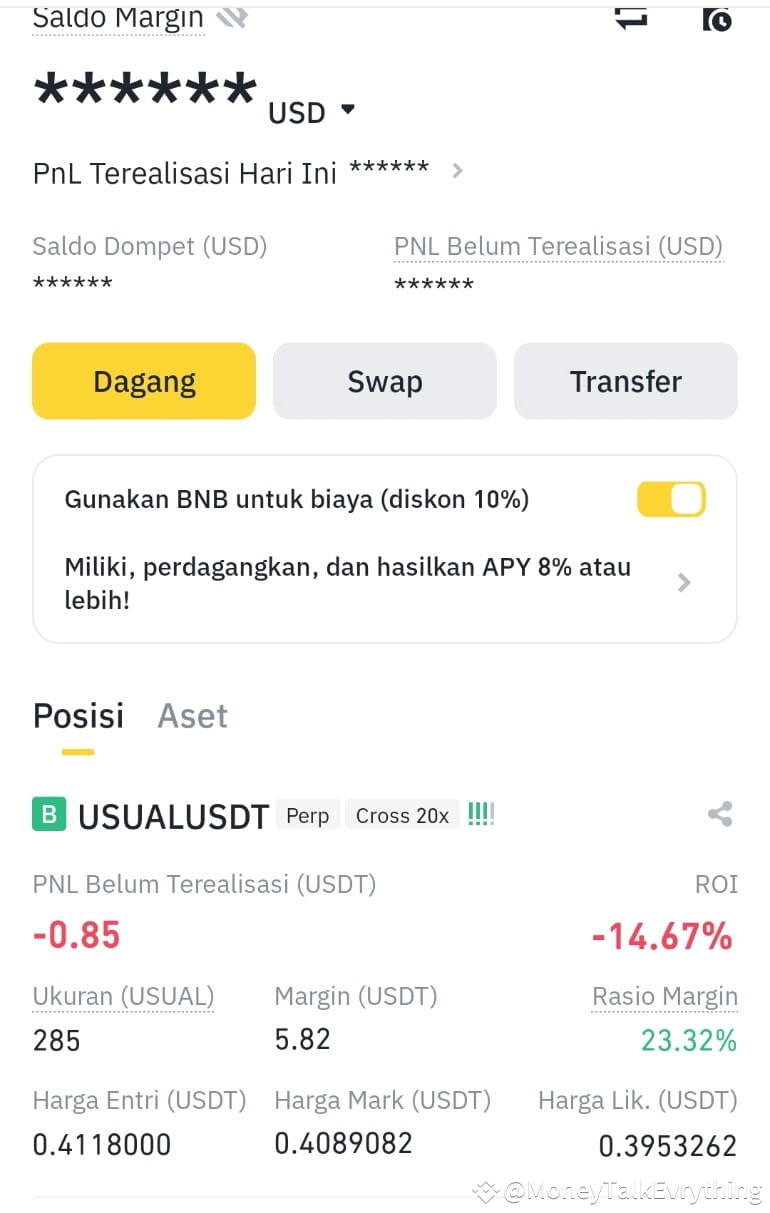Open order history via the clock-document icon
Screen dimensions: 770x1213
point(718,18)
